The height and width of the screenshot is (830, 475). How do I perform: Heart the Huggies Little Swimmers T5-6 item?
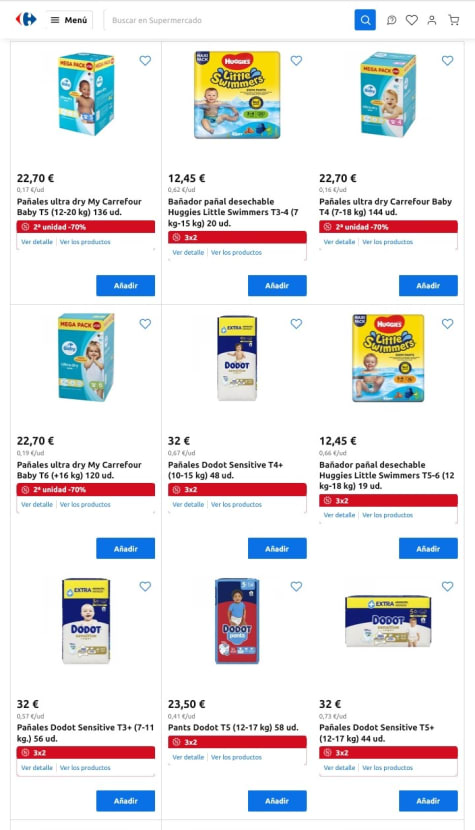447,323
